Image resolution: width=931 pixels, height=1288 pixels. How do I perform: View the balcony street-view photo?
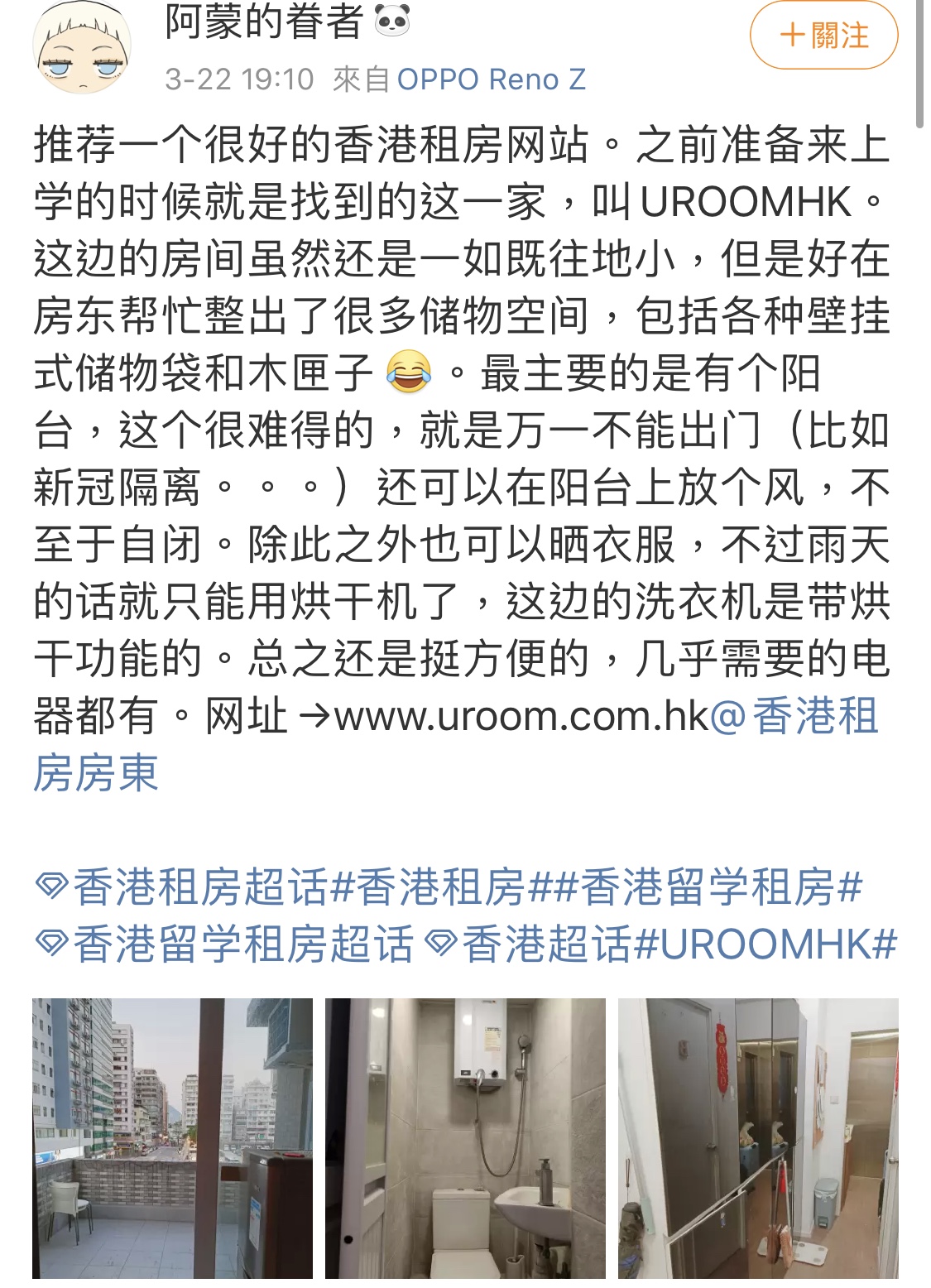pyautogui.click(x=172, y=1138)
